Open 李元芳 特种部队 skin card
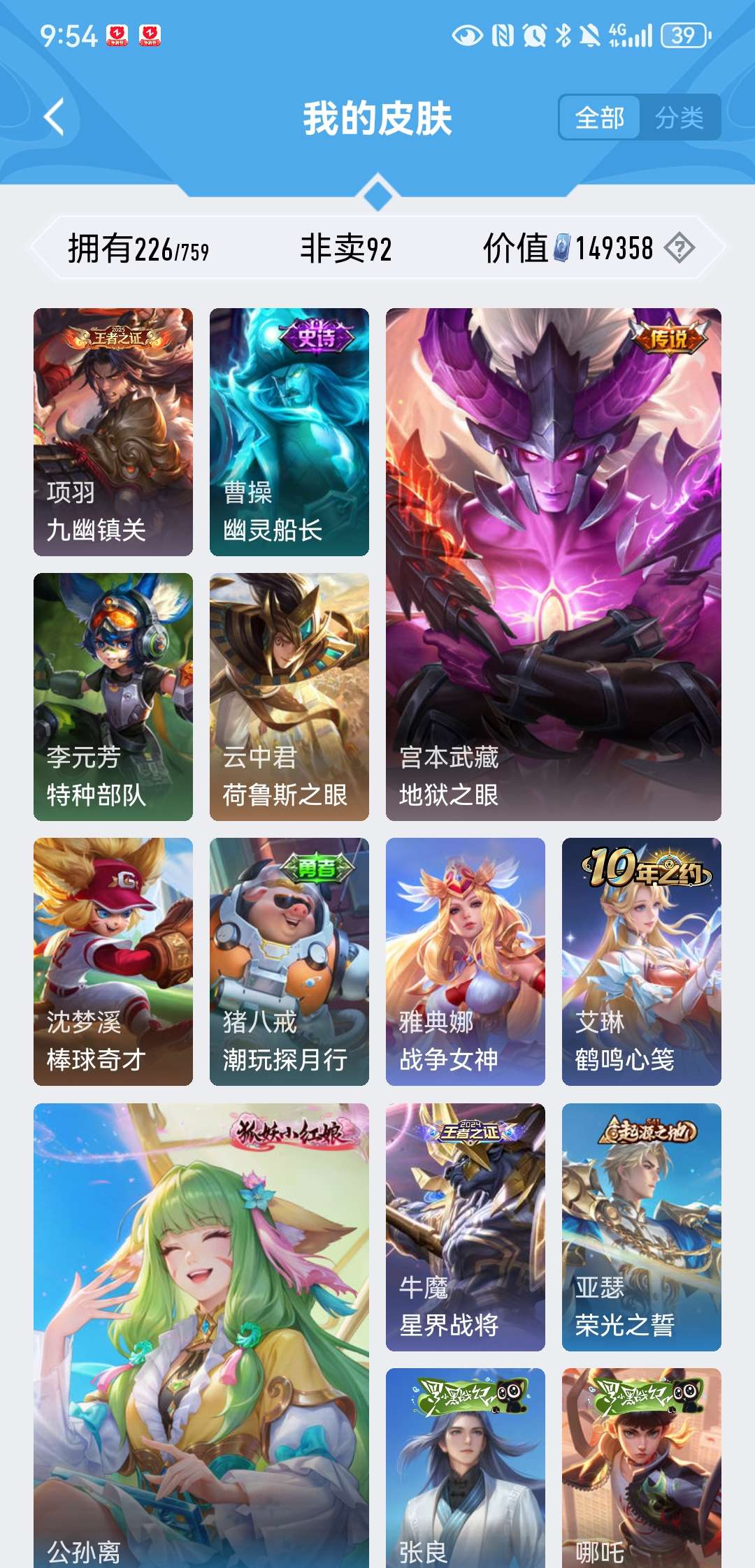Image resolution: width=755 pixels, height=1568 pixels. click(113, 697)
